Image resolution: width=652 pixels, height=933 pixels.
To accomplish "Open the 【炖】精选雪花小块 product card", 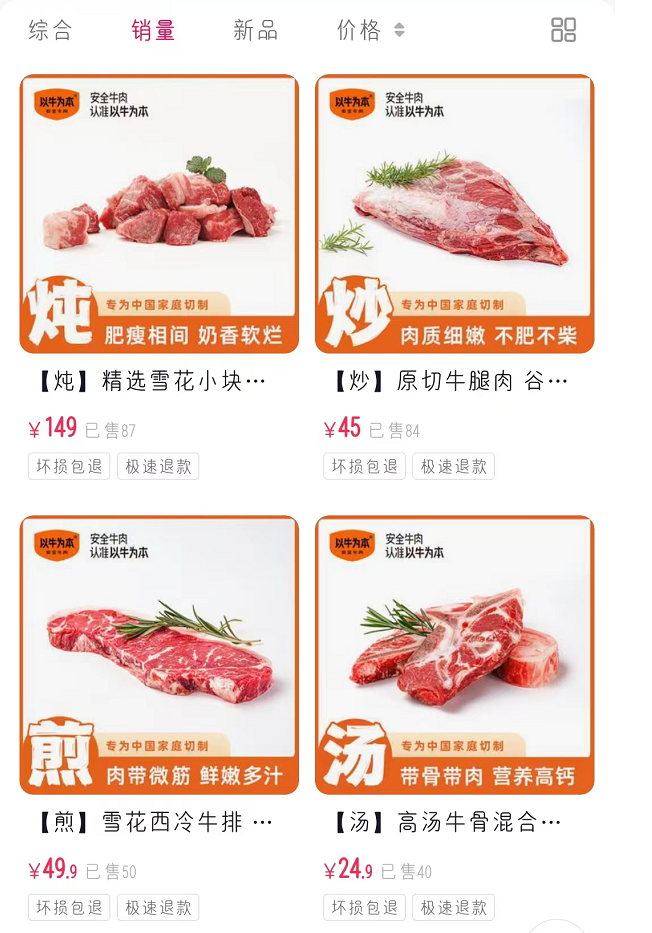I will 159,215.
